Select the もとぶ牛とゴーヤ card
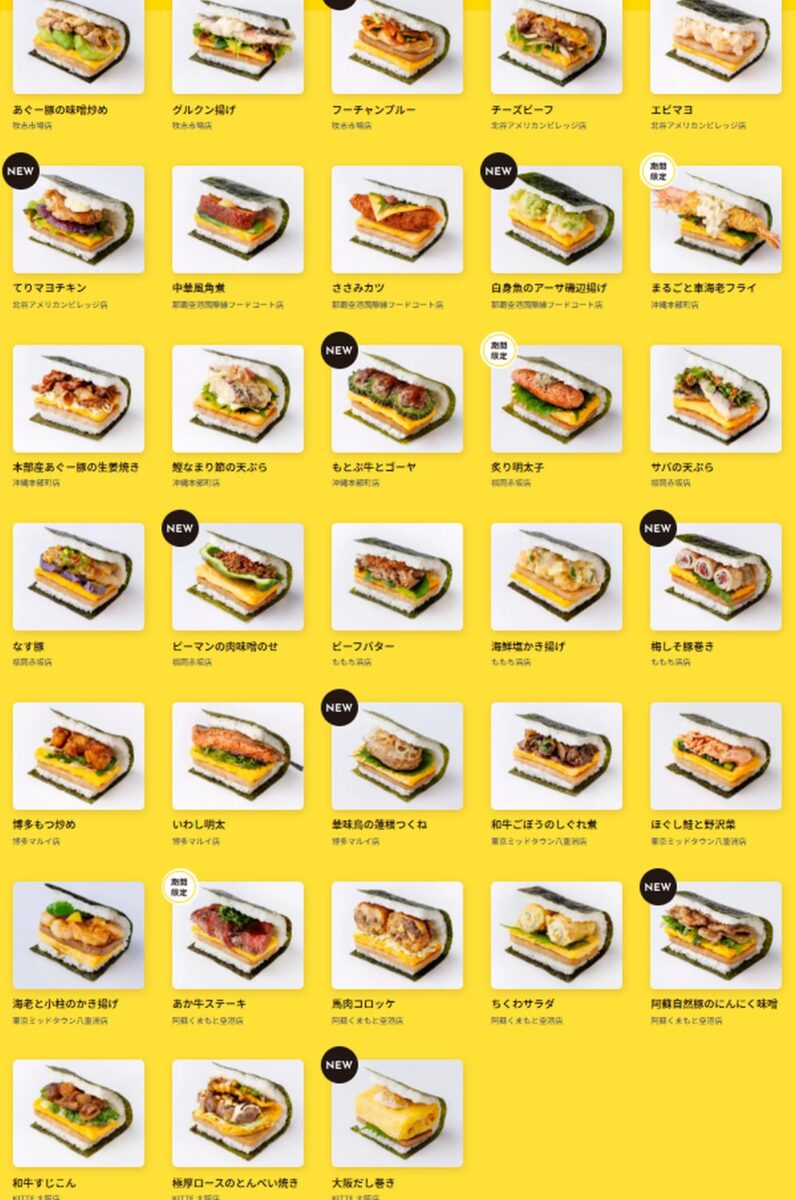 [397, 399]
